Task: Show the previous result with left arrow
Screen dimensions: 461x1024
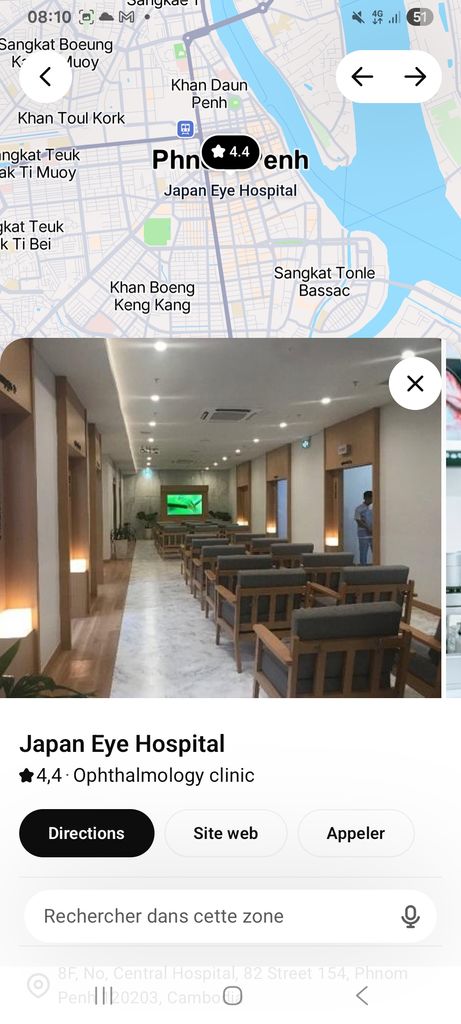Action: coord(362,77)
